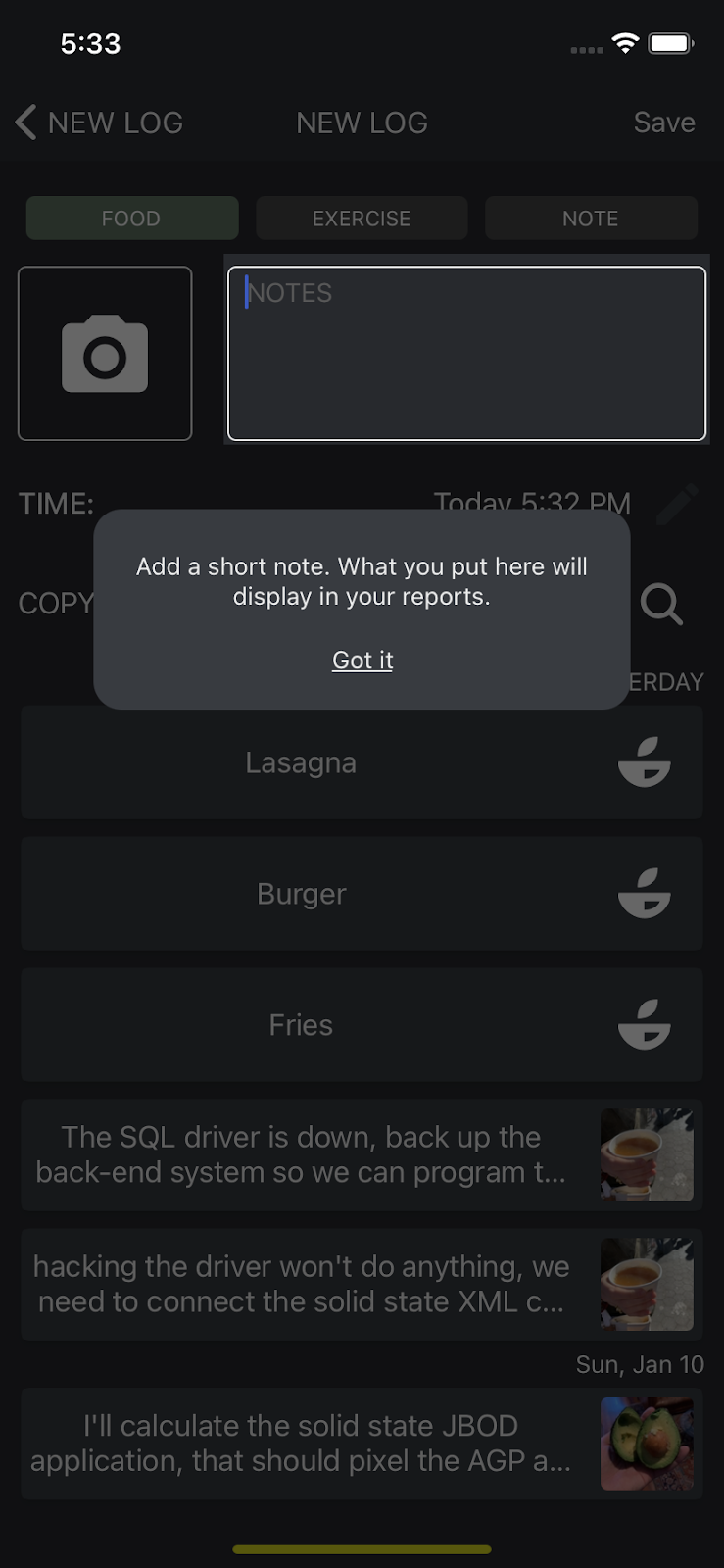Search previous entries with magnifier icon
Image resolution: width=724 pixels, height=1568 pixels.
(661, 604)
